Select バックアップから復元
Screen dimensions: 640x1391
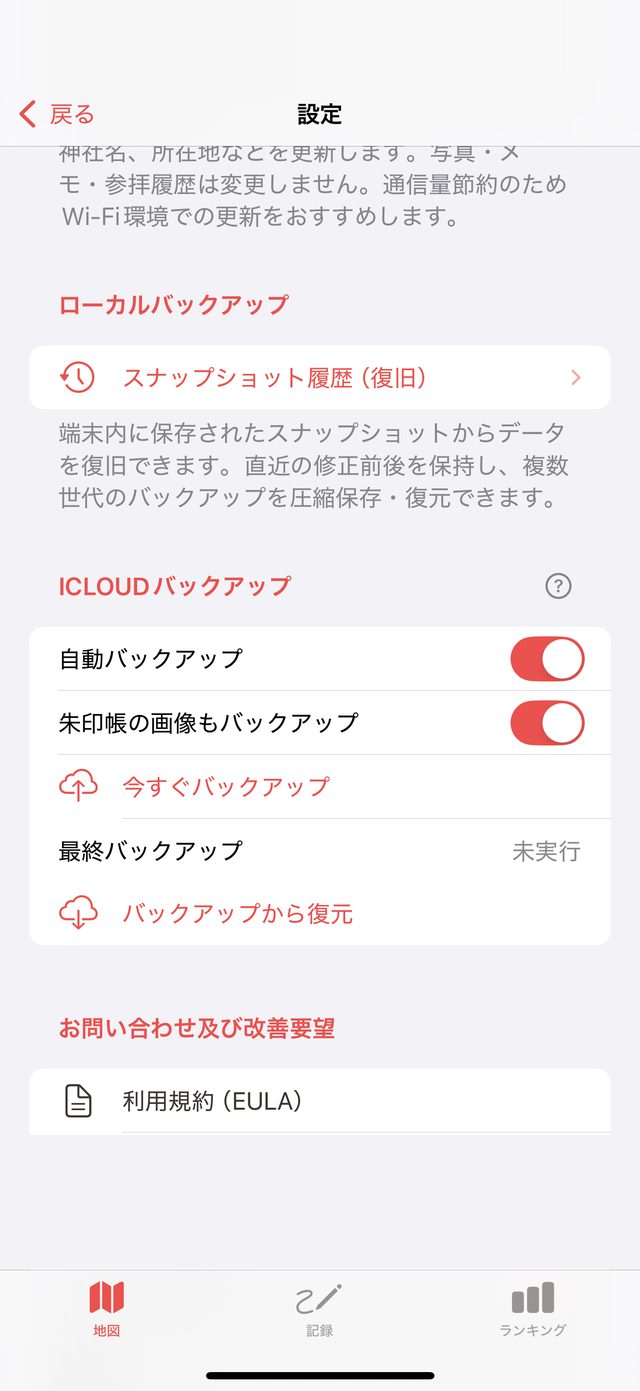pos(320,913)
